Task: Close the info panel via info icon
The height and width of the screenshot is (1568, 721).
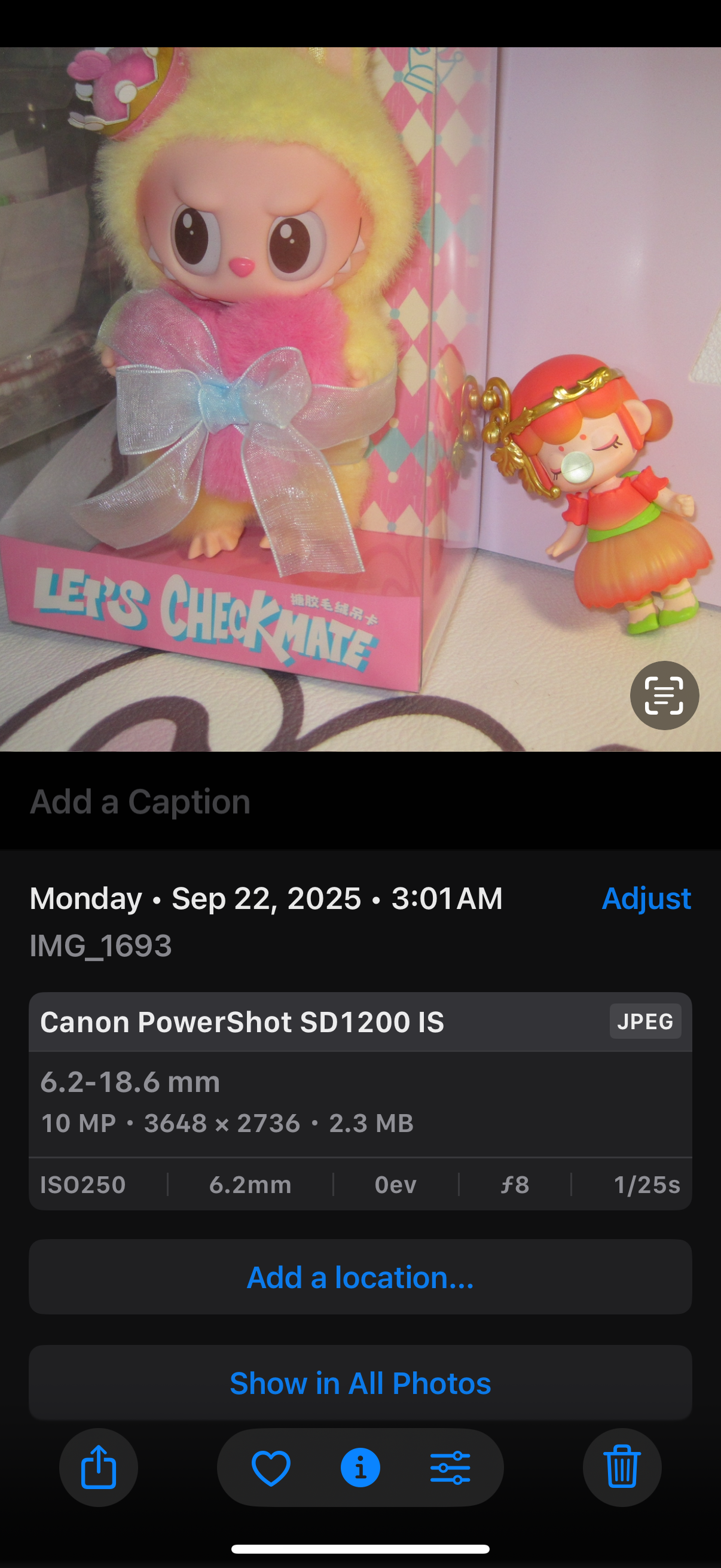Action: 360,1467
